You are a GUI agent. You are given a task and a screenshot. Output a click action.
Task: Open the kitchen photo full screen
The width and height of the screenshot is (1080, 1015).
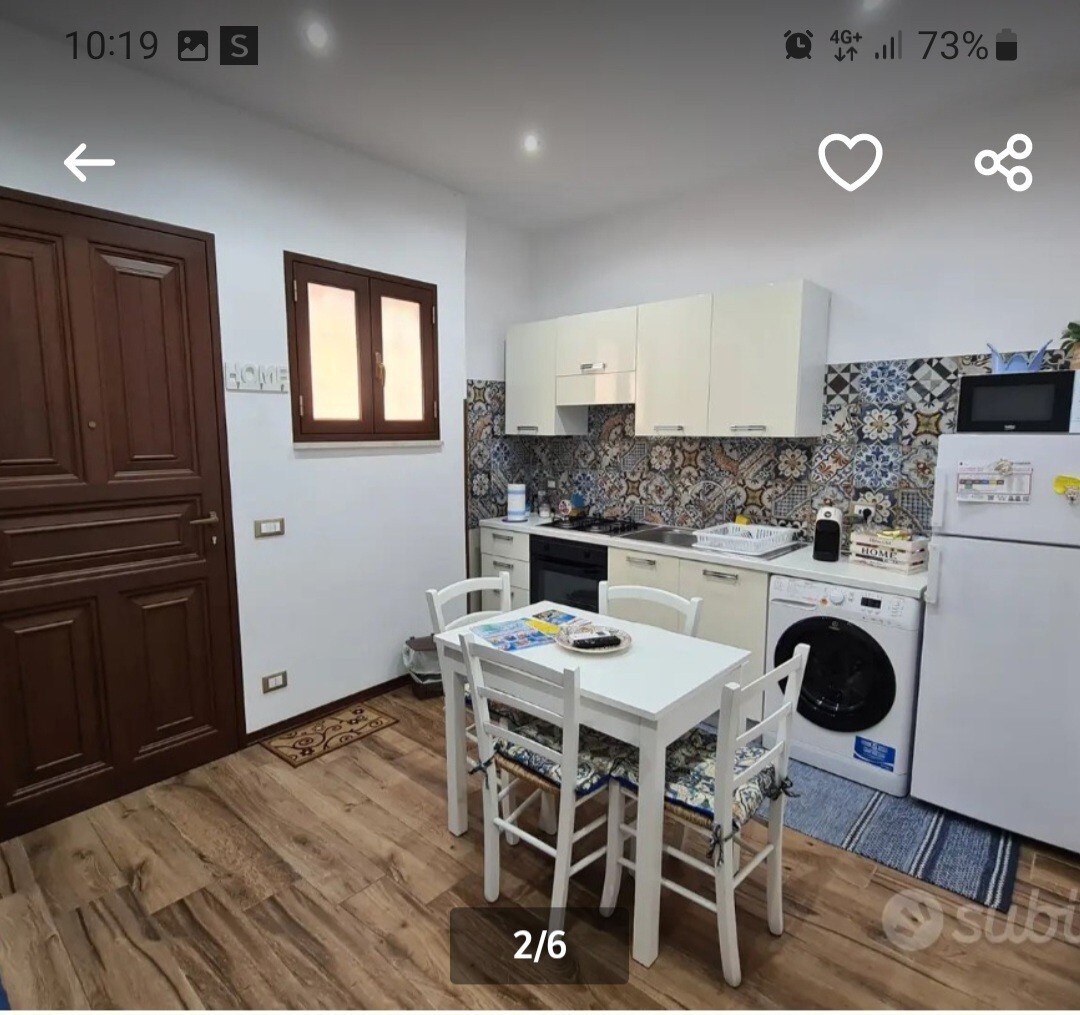point(540,560)
